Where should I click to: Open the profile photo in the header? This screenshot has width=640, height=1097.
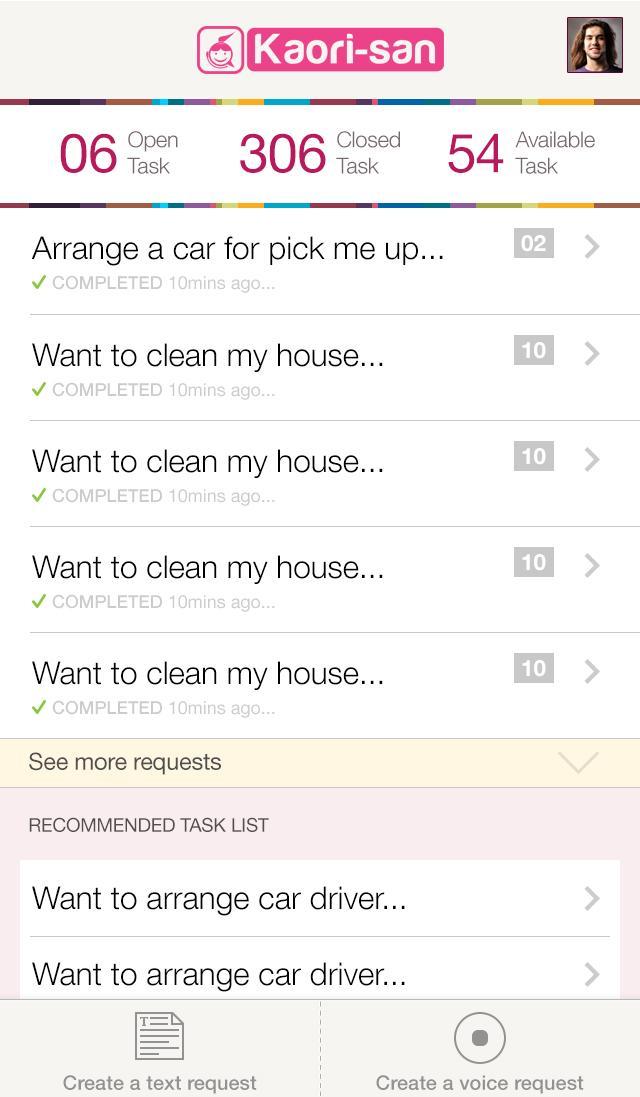(x=594, y=46)
